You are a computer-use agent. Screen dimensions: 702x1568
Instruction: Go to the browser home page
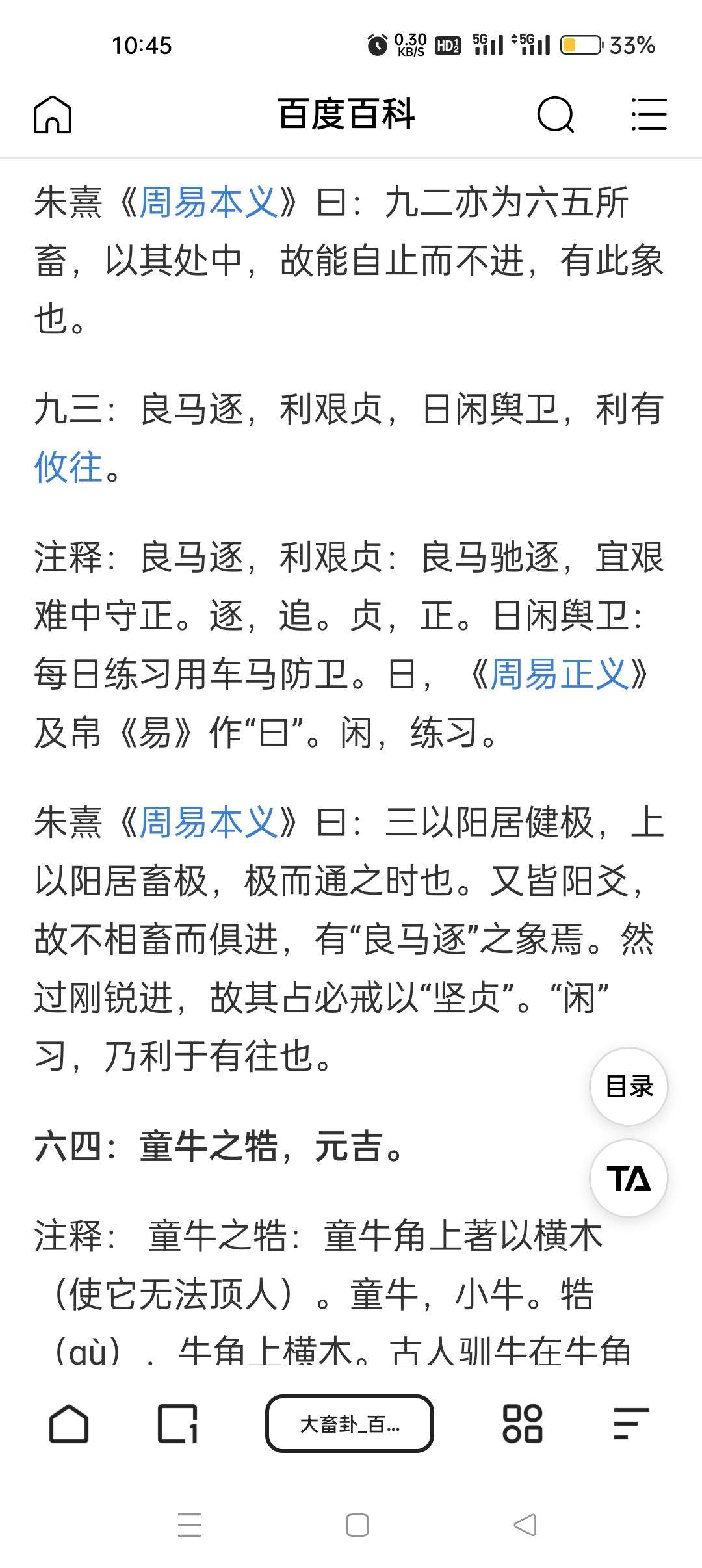coord(69,1424)
